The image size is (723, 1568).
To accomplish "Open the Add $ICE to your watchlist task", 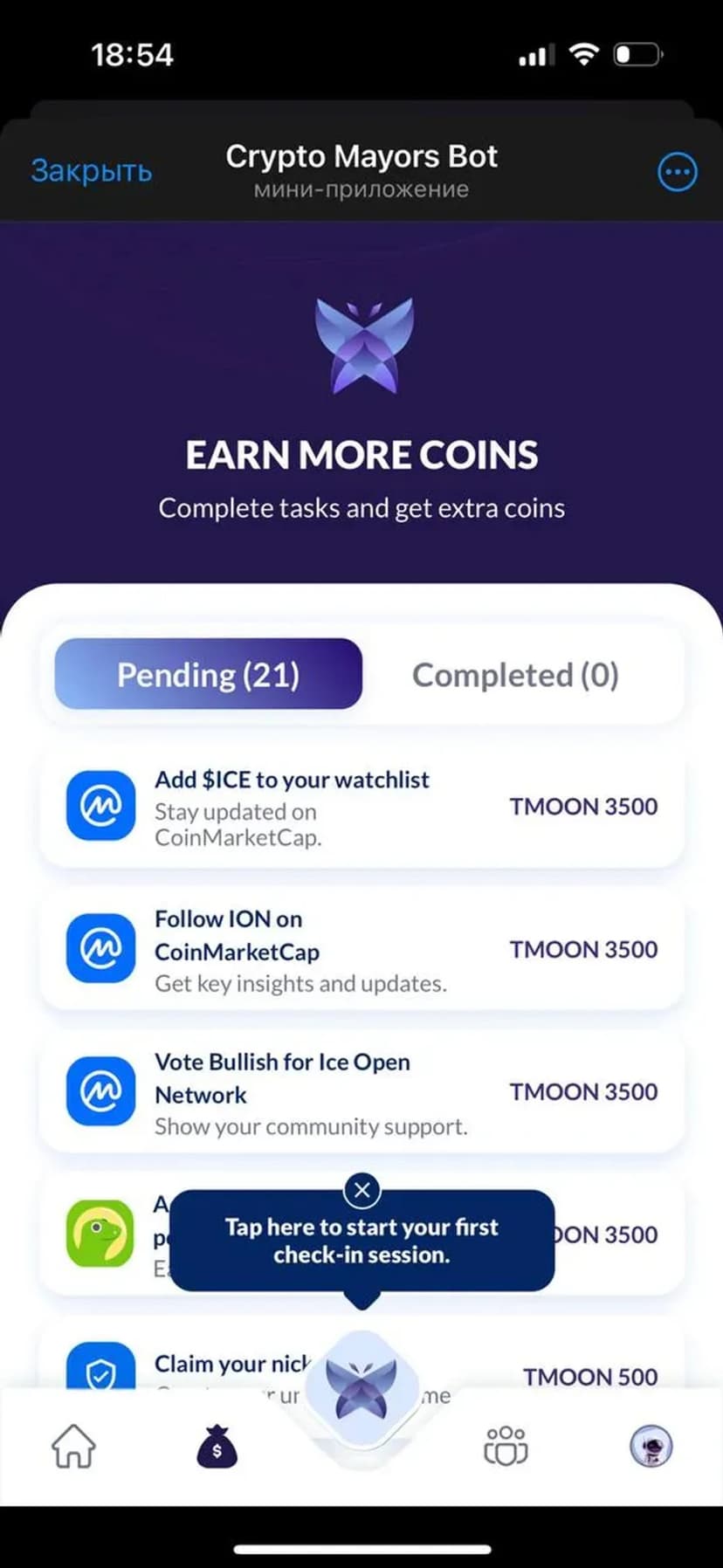I will tap(361, 807).
